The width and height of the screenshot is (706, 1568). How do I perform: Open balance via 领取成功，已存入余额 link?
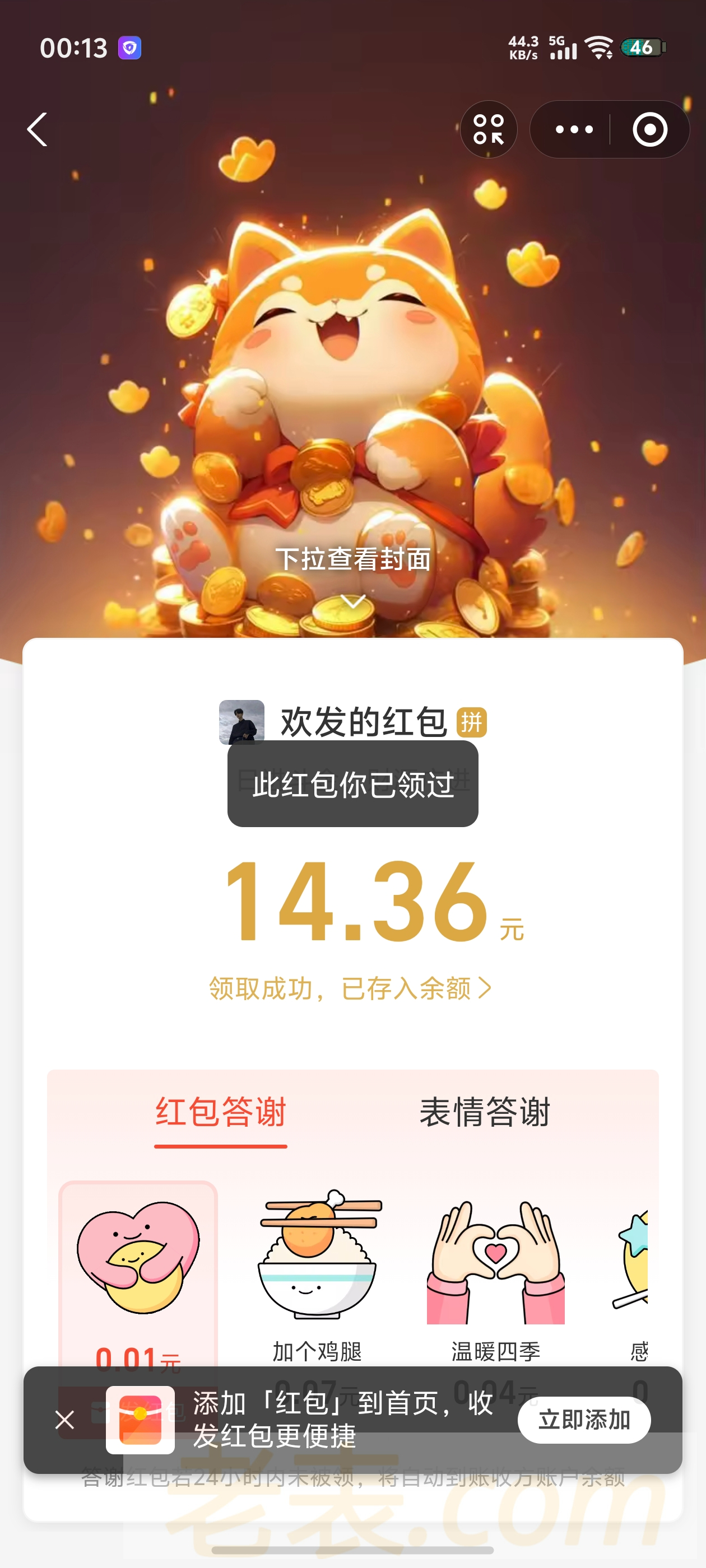tap(350, 988)
